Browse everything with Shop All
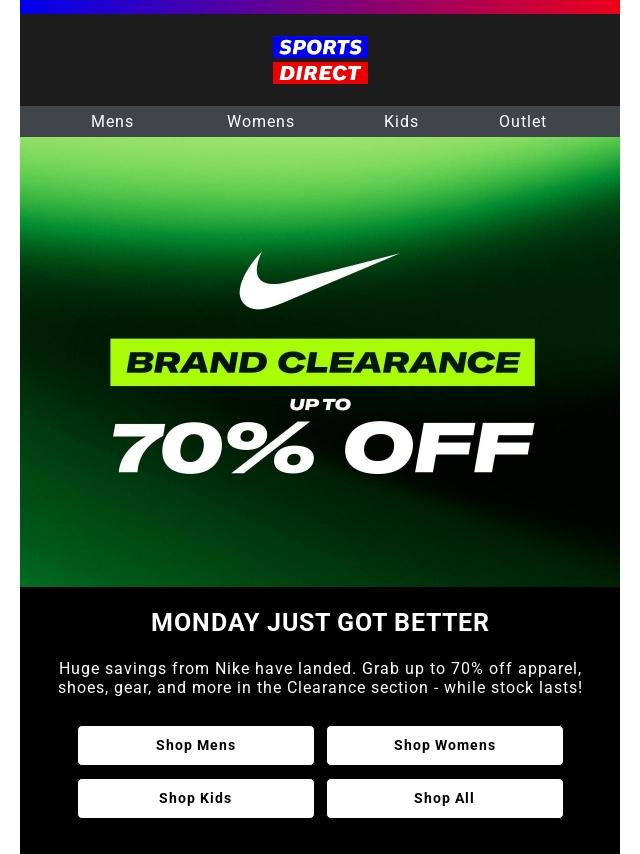Screen dimensions: 640x854 (445, 798)
